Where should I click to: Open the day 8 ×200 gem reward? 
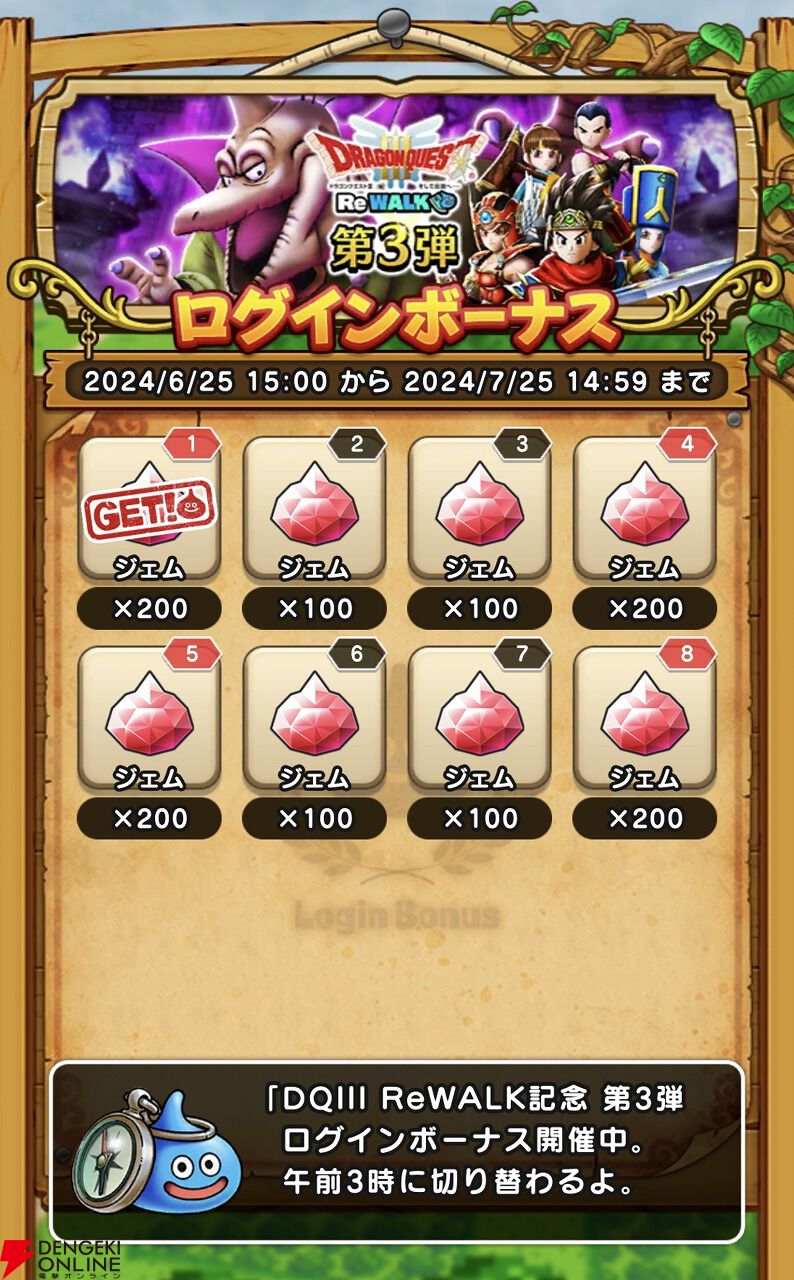pyautogui.click(x=645, y=718)
